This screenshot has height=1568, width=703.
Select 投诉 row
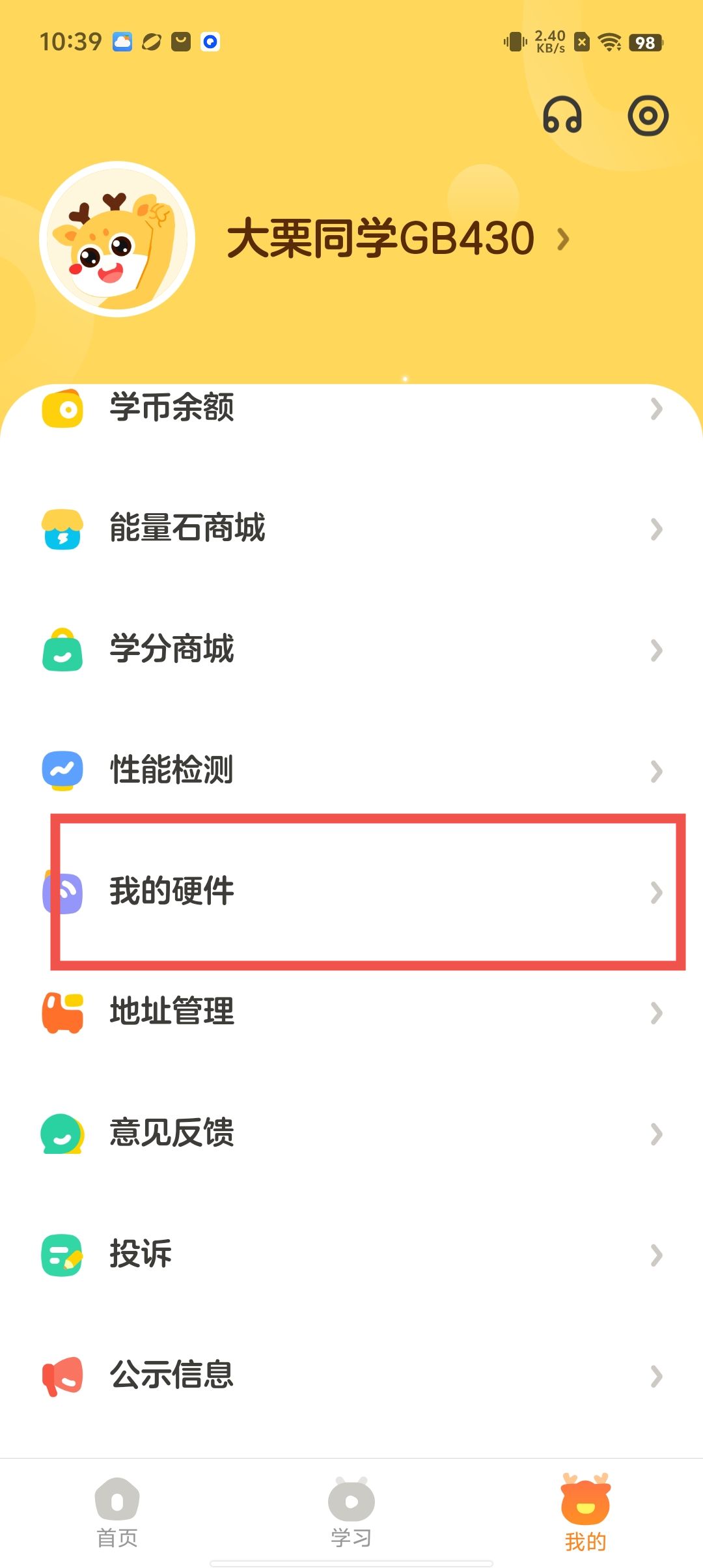(x=351, y=1255)
